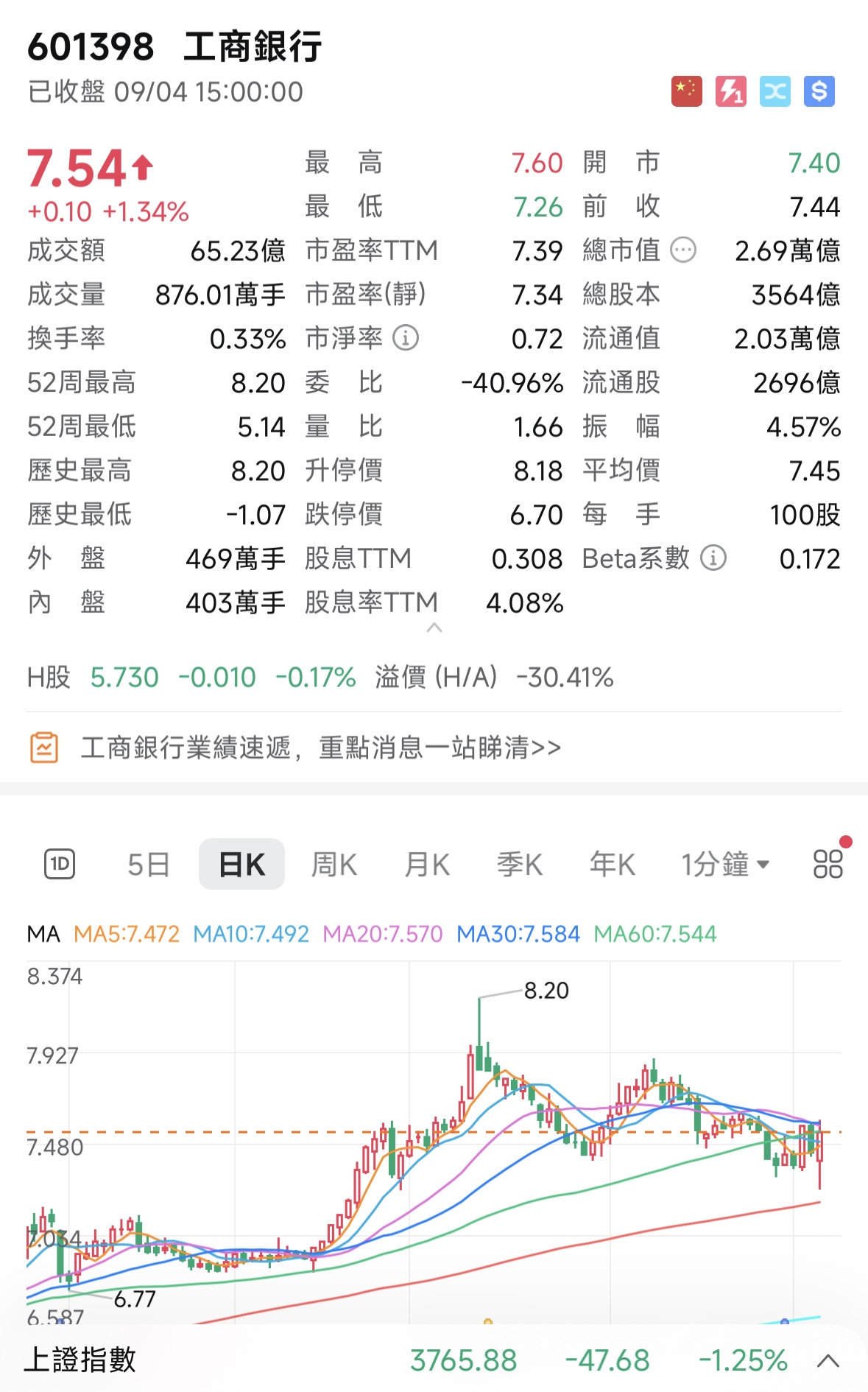This screenshot has width=868, height=1392.
Task: Tap the 總市值 more options icon
Action: point(683,250)
